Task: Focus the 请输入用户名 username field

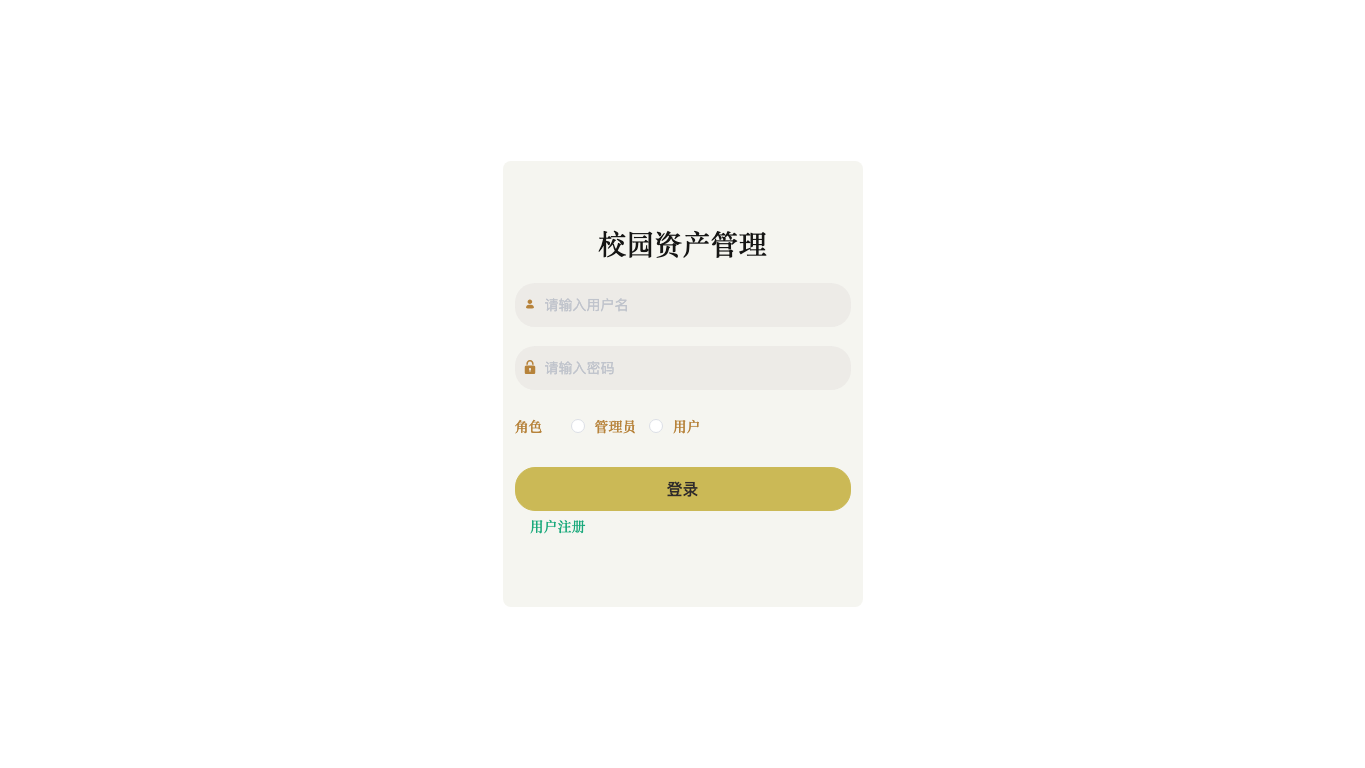Action: (683, 305)
